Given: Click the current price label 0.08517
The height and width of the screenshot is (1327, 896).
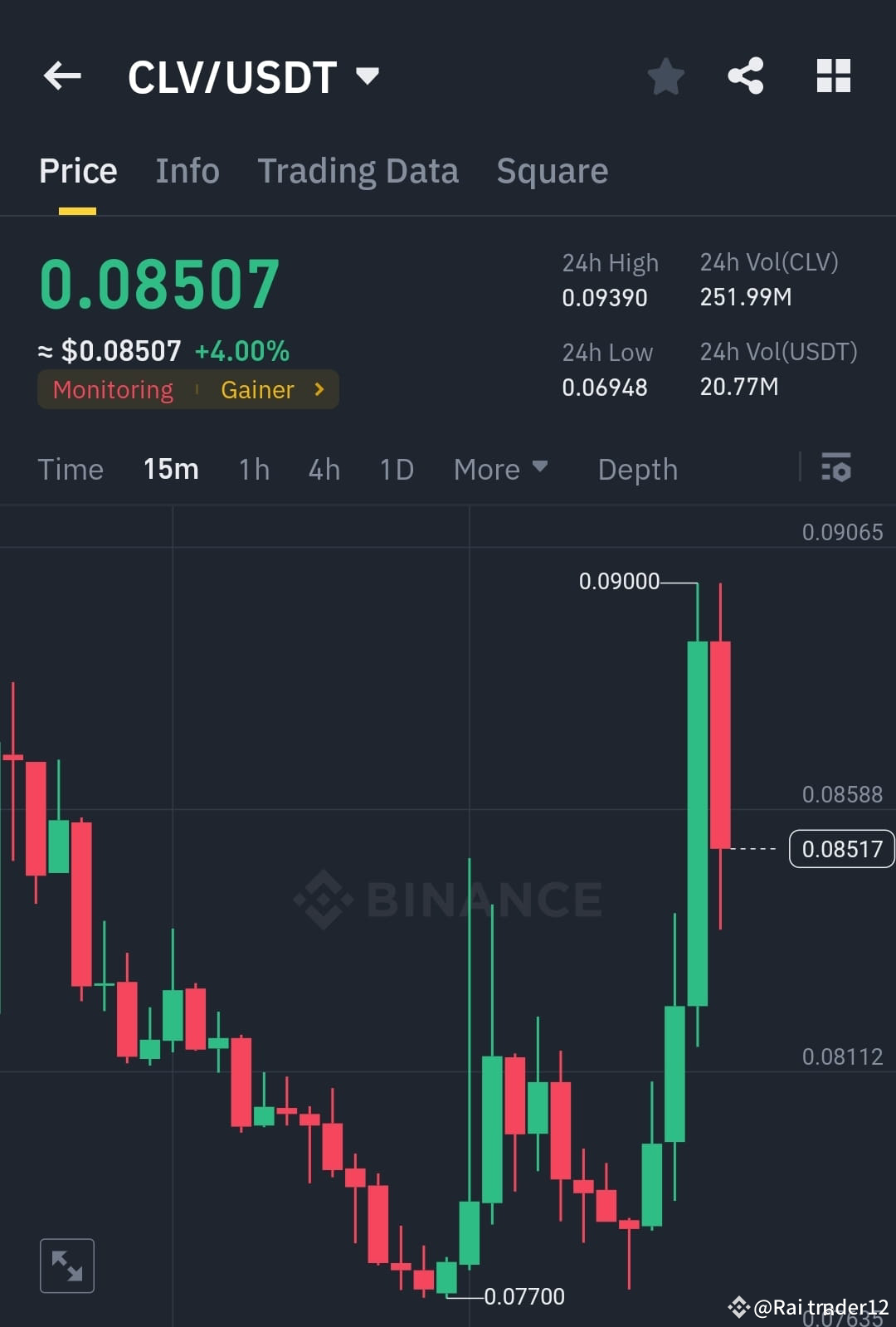Looking at the screenshot, I should pyautogui.click(x=841, y=848).
